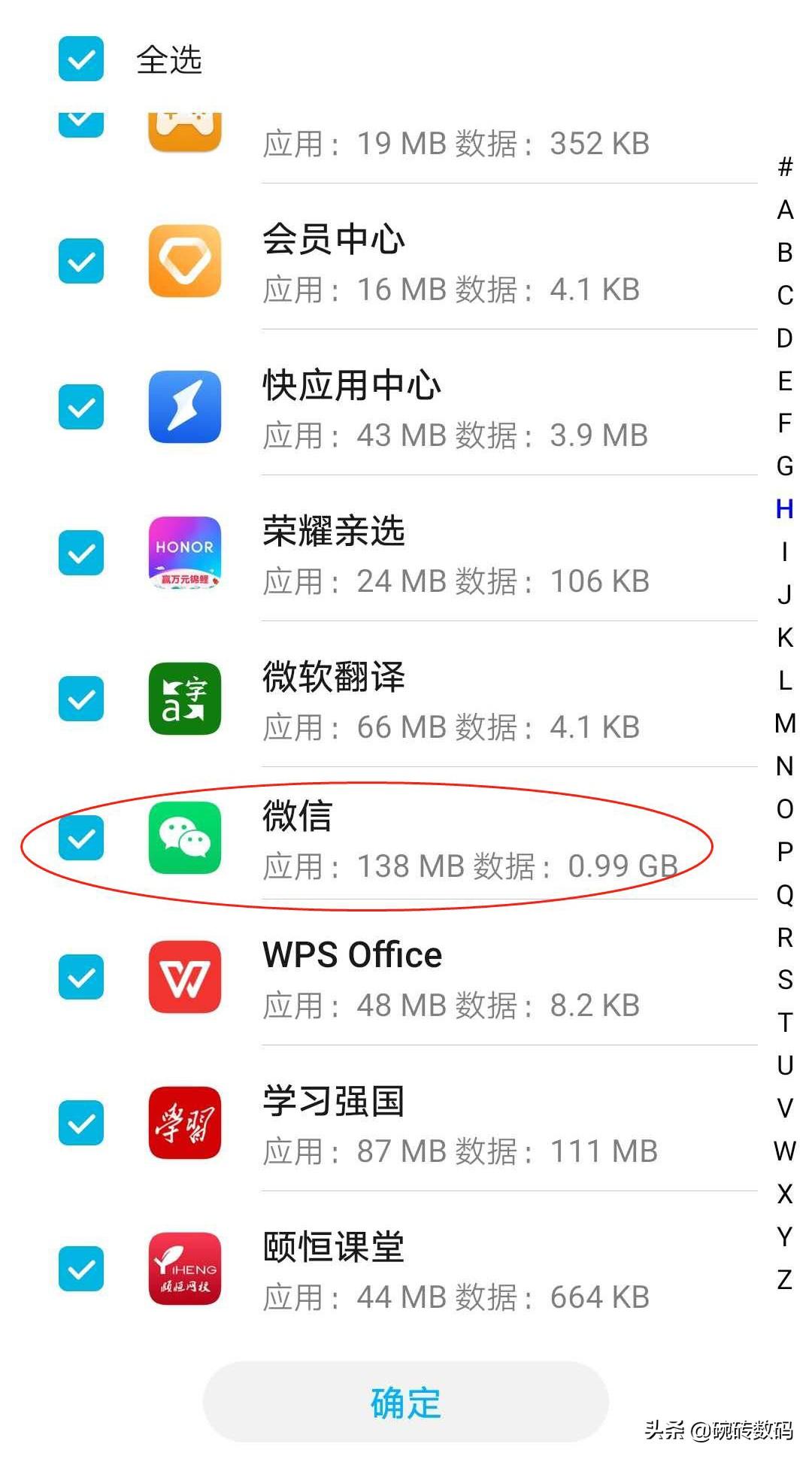The height and width of the screenshot is (1459, 812).
Task: Deselect the 快应用中心 app
Action: (81, 407)
